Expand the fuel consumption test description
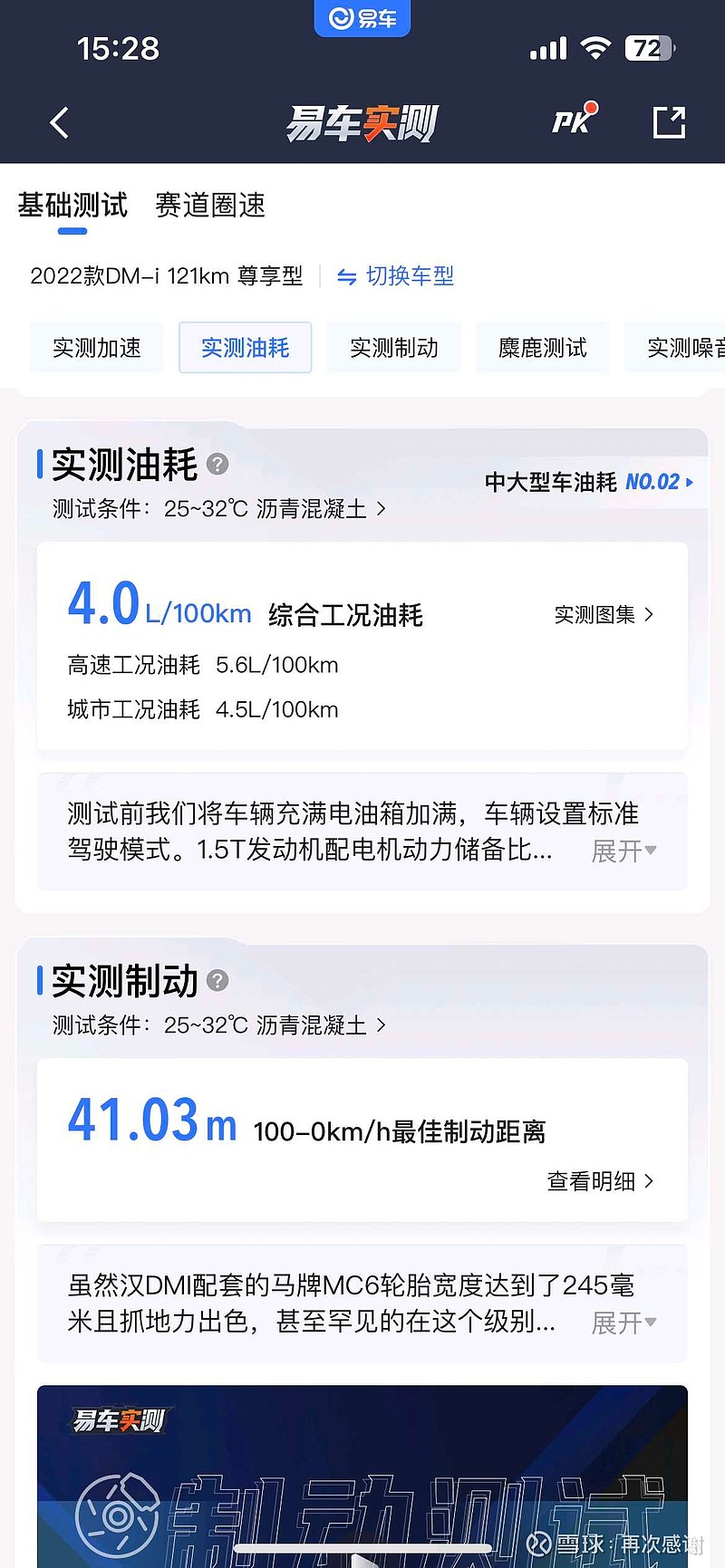725x1568 pixels. click(x=623, y=851)
